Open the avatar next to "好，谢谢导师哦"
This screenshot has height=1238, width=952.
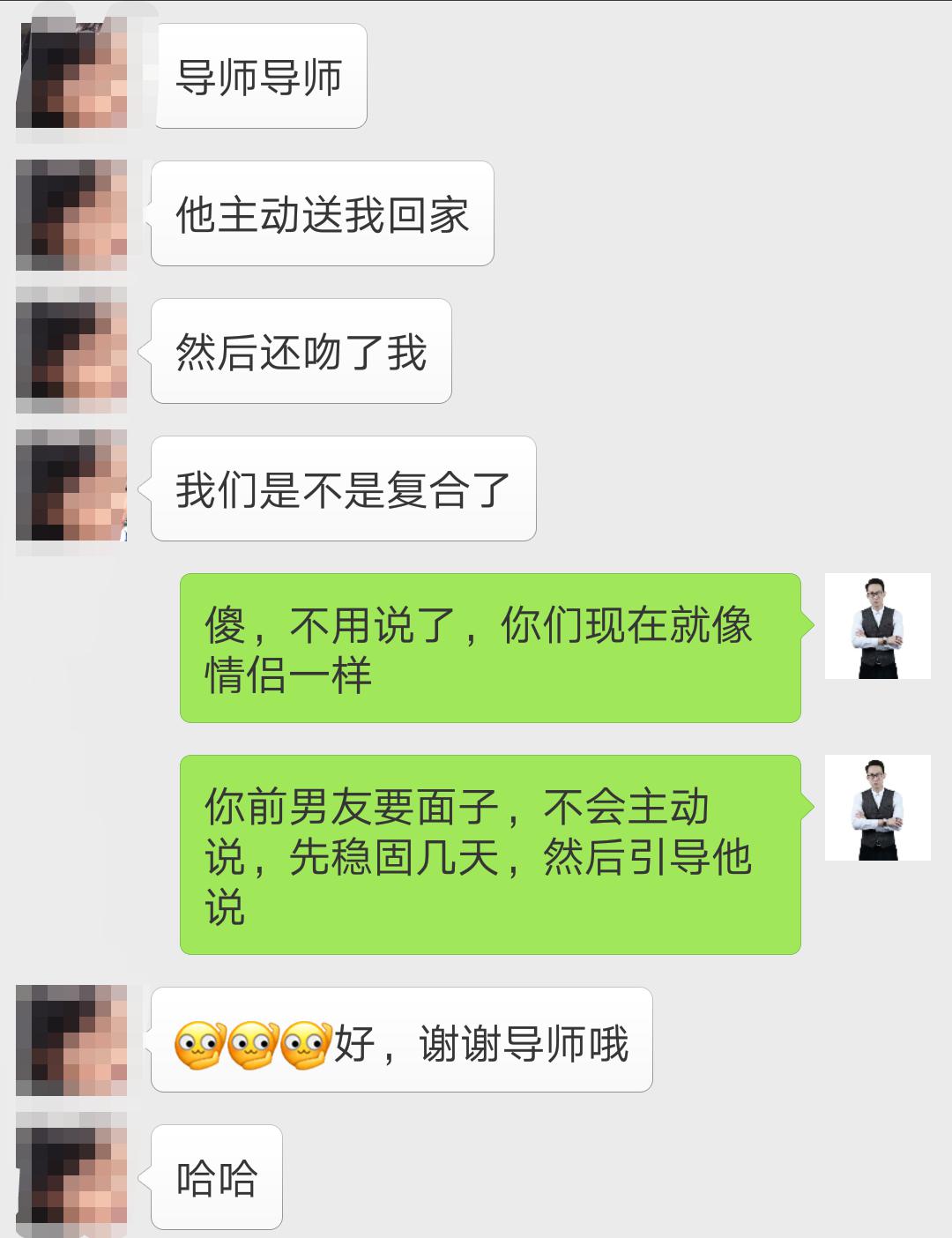coord(71,1040)
